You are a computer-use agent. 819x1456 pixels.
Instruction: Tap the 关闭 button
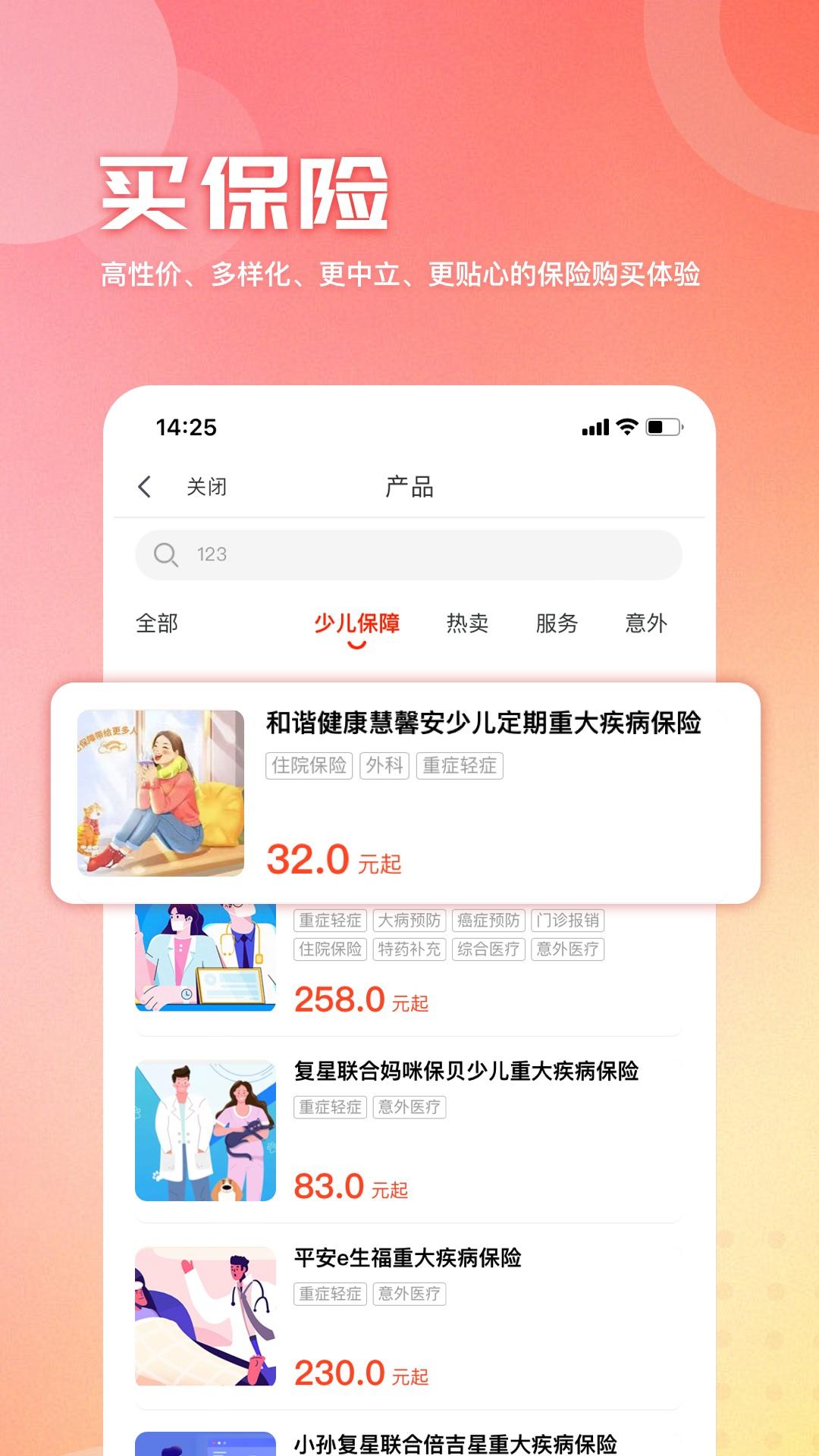tap(208, 488)
